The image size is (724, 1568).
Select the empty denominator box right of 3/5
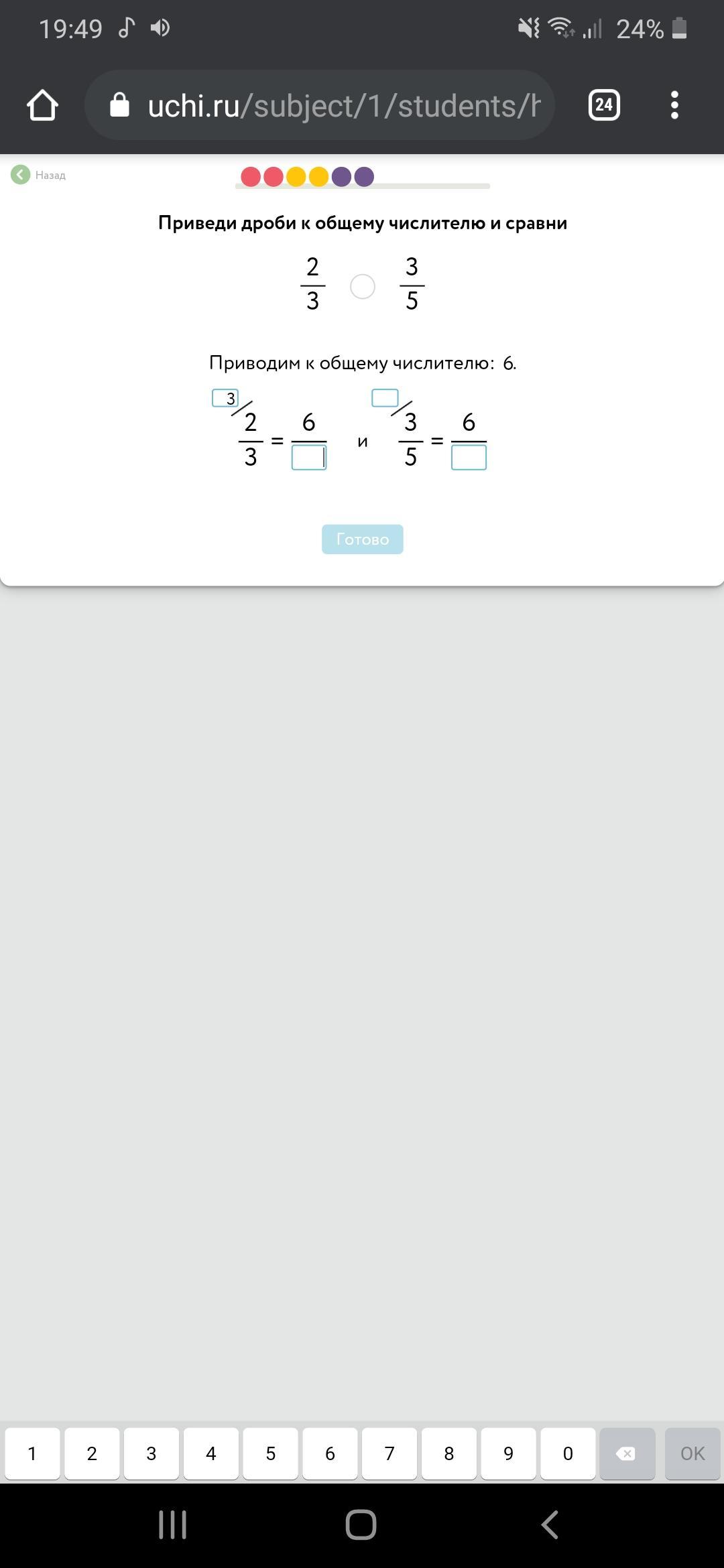[x=469, y=458]
